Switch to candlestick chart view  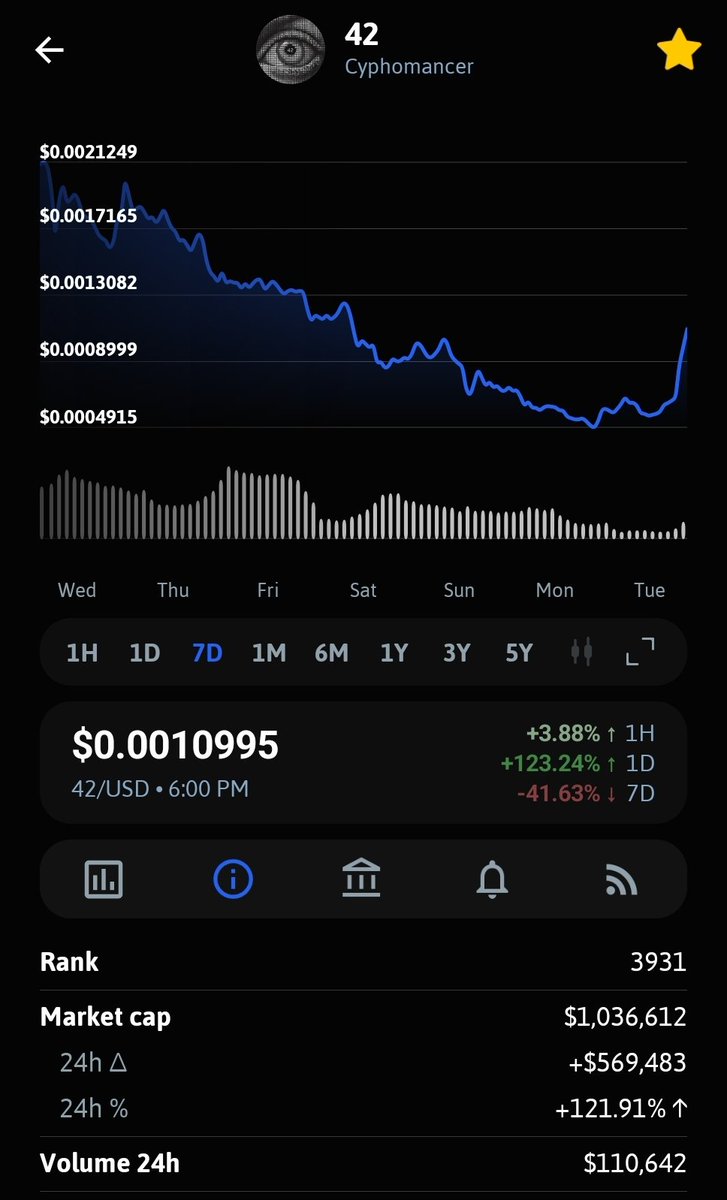[x=582, y=652]
